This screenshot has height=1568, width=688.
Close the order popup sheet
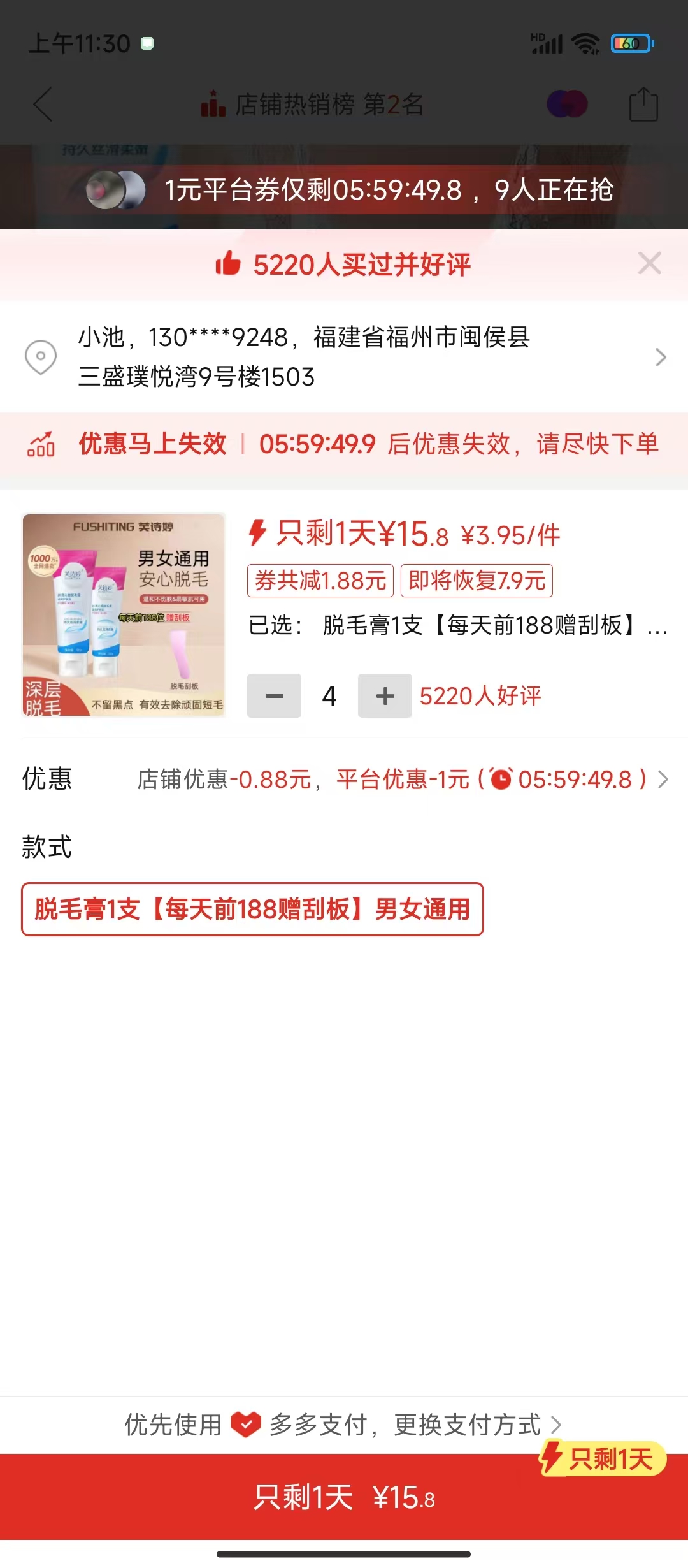coord(649,263)
